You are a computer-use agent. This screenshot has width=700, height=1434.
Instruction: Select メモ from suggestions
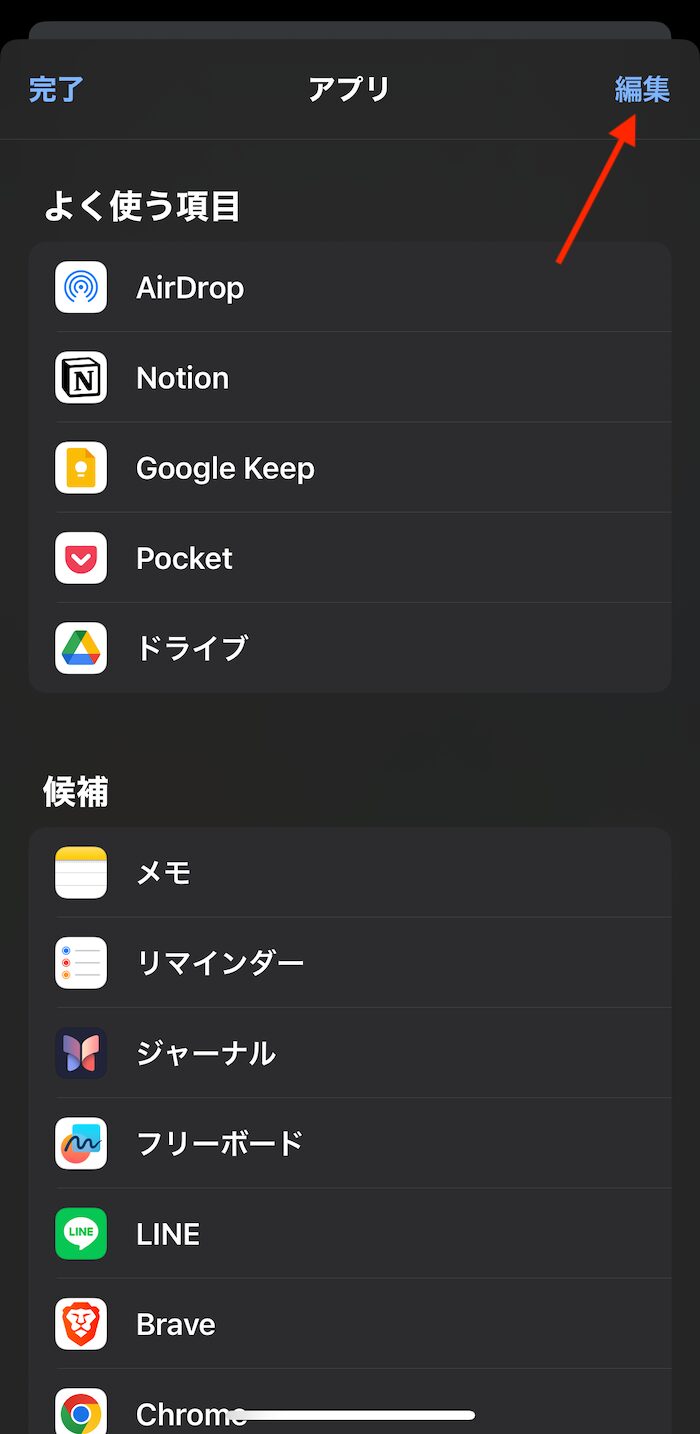tap(350, 872)
